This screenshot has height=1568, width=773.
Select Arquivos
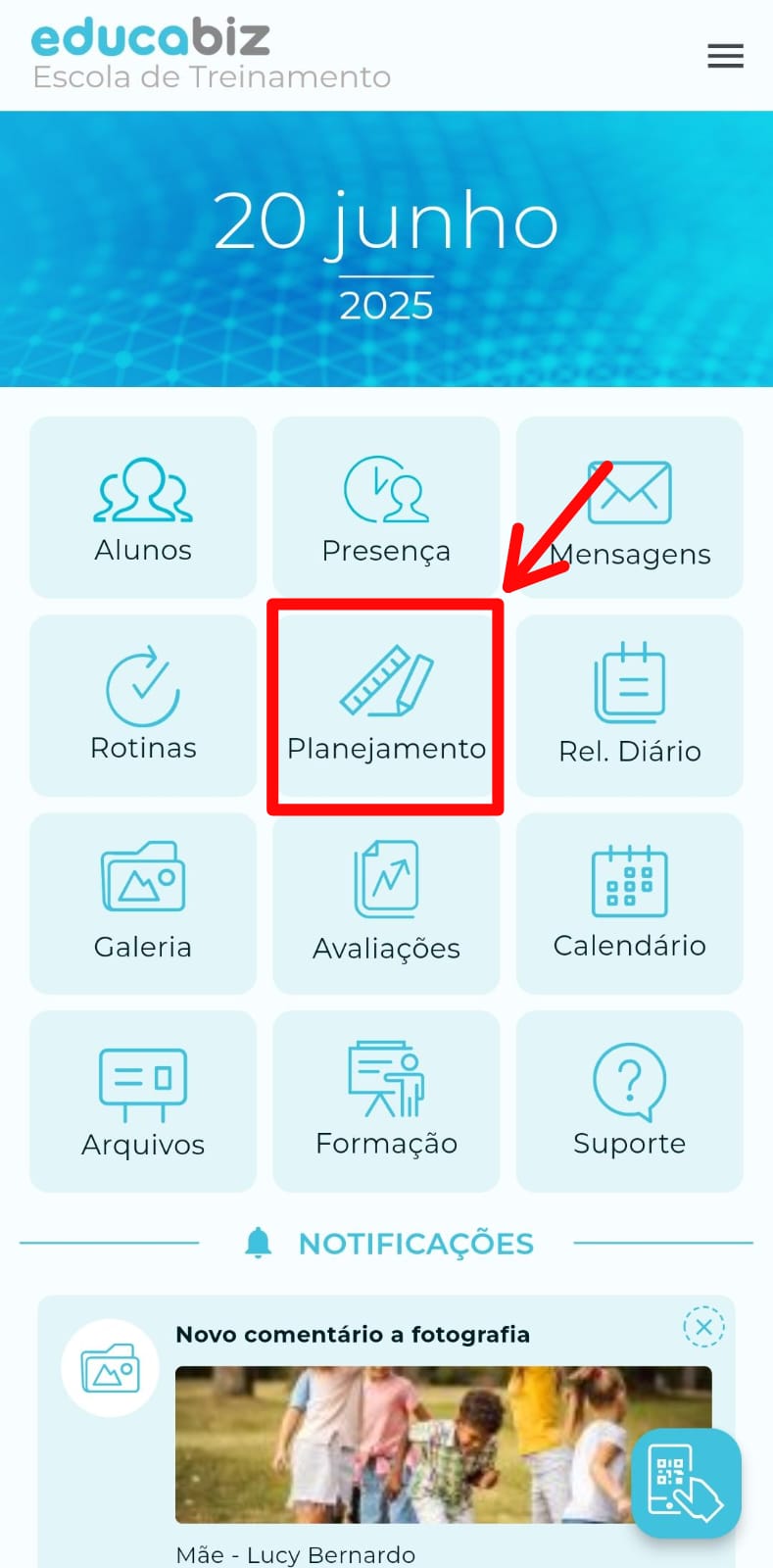[143, 1102]
